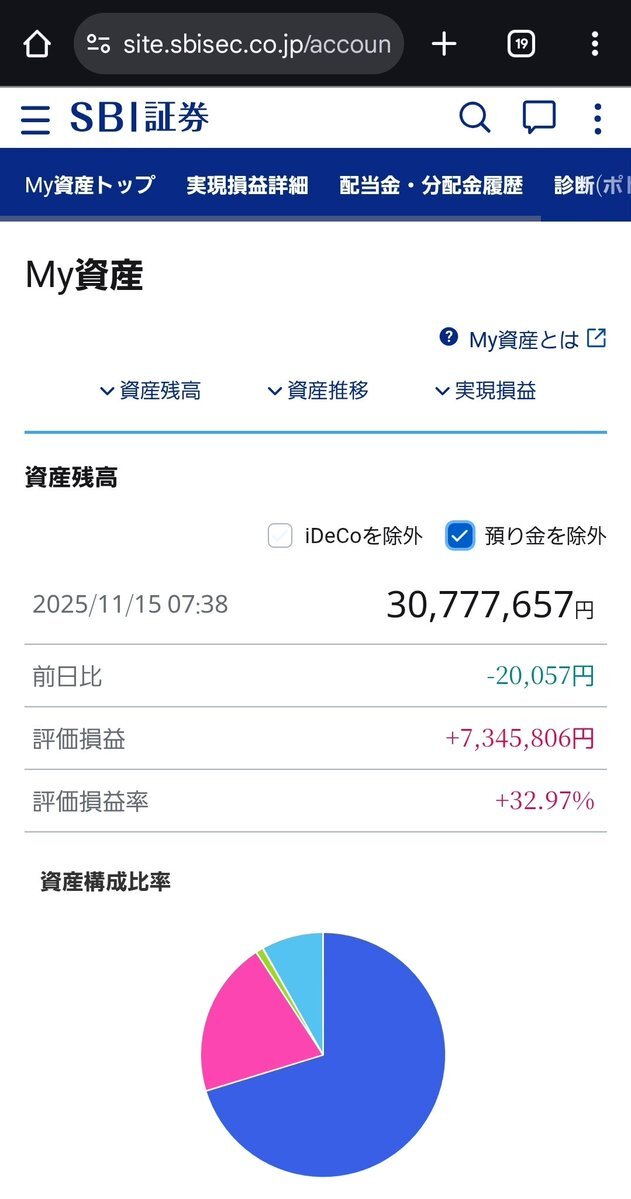Open a new browser tab
Viewport: 631px width, 1199px height.
point(444,44)
